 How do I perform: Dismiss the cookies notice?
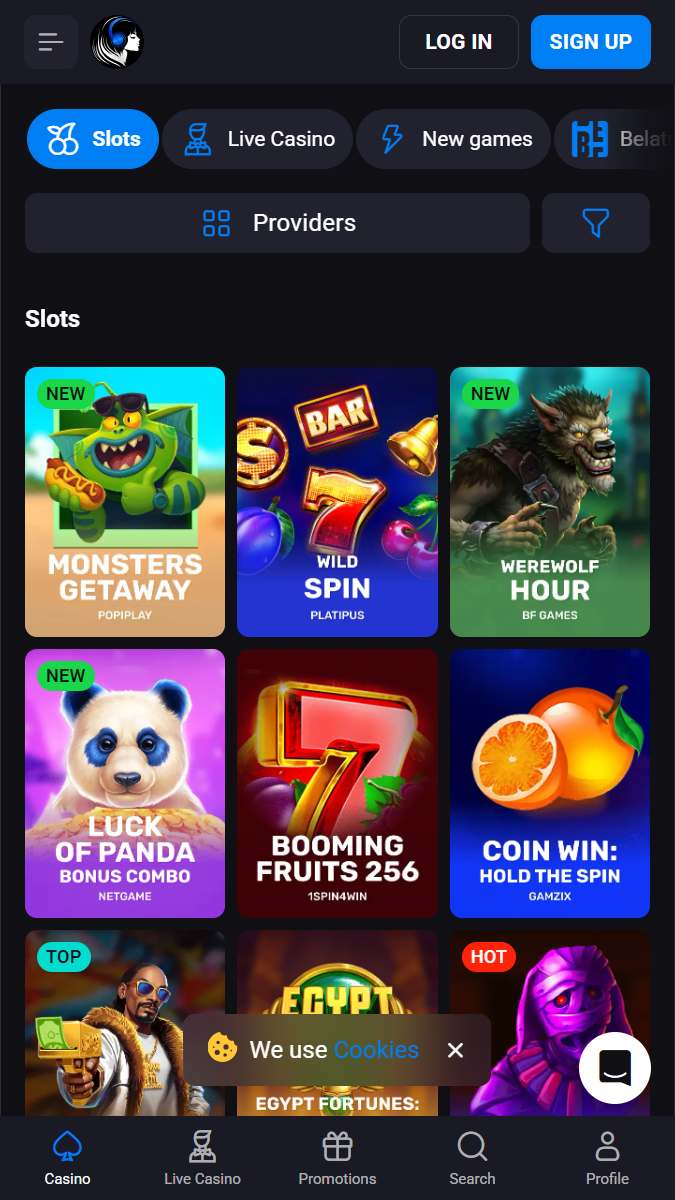coord(456,1050)
